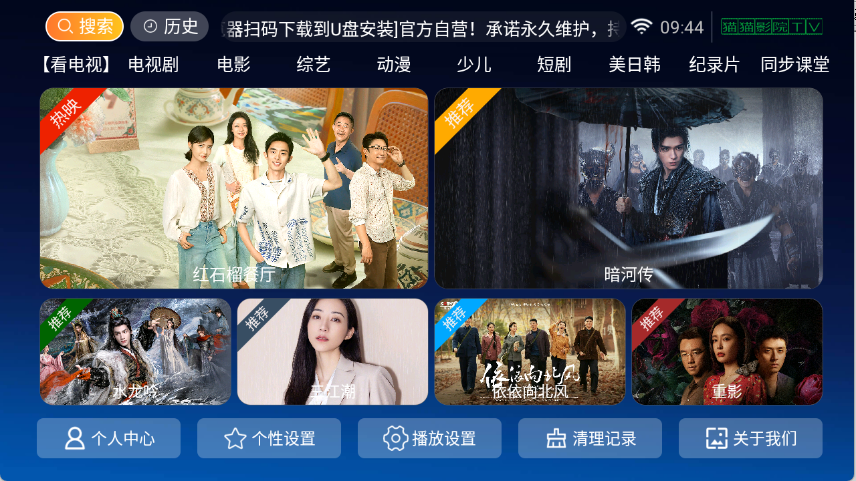Open the 水龙吟 recommended tile
856x481 pixels.
pyautogui.click(x=135, y=351)
